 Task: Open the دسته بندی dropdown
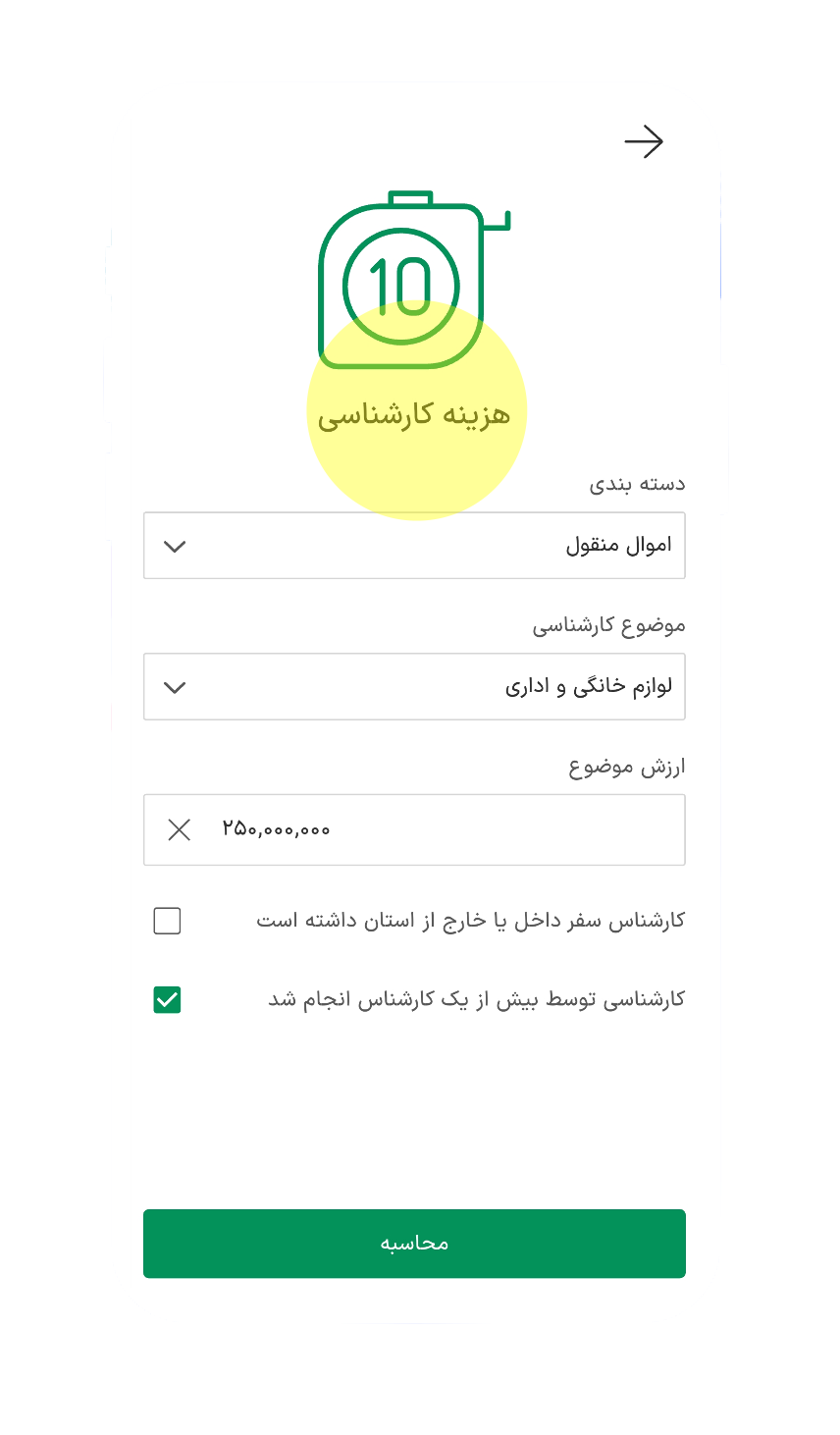click(x=414, y=546)
